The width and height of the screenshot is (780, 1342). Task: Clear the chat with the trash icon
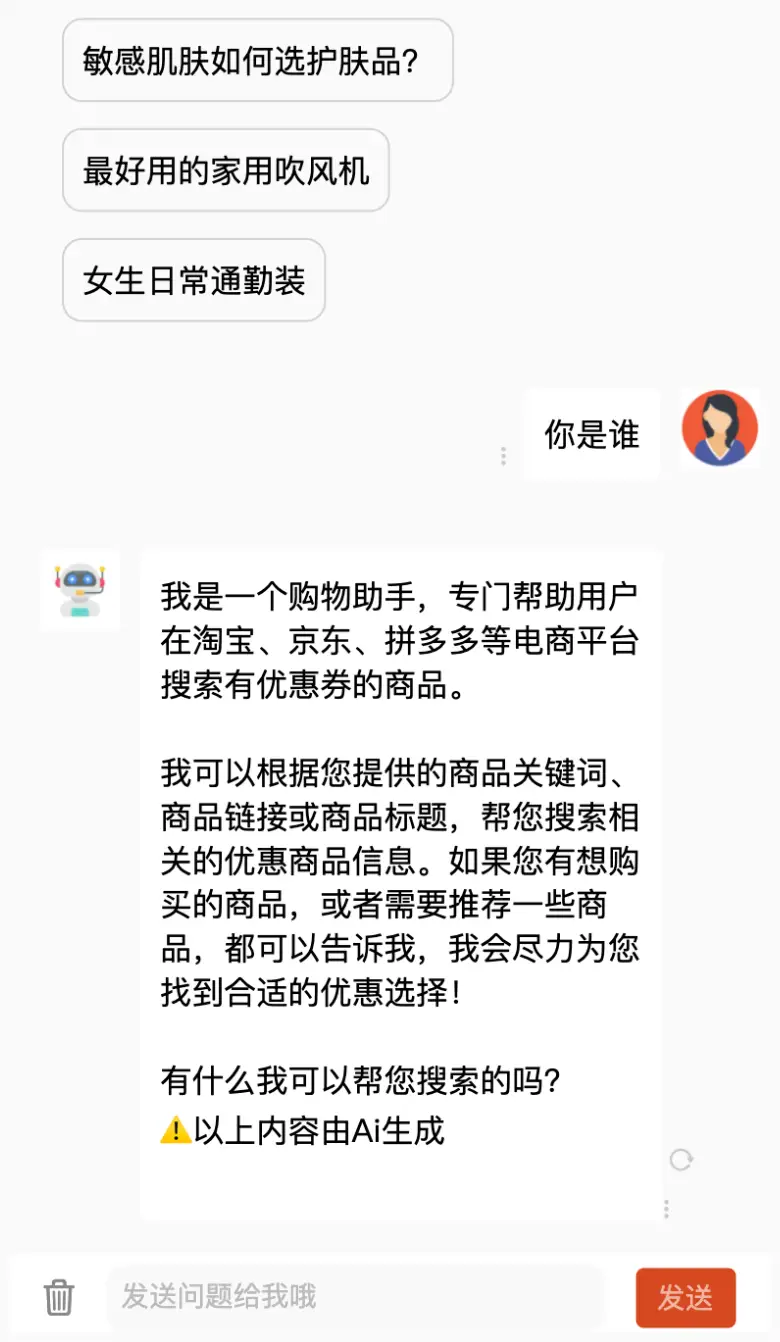pyautogui.click(x=59, y=1297)
